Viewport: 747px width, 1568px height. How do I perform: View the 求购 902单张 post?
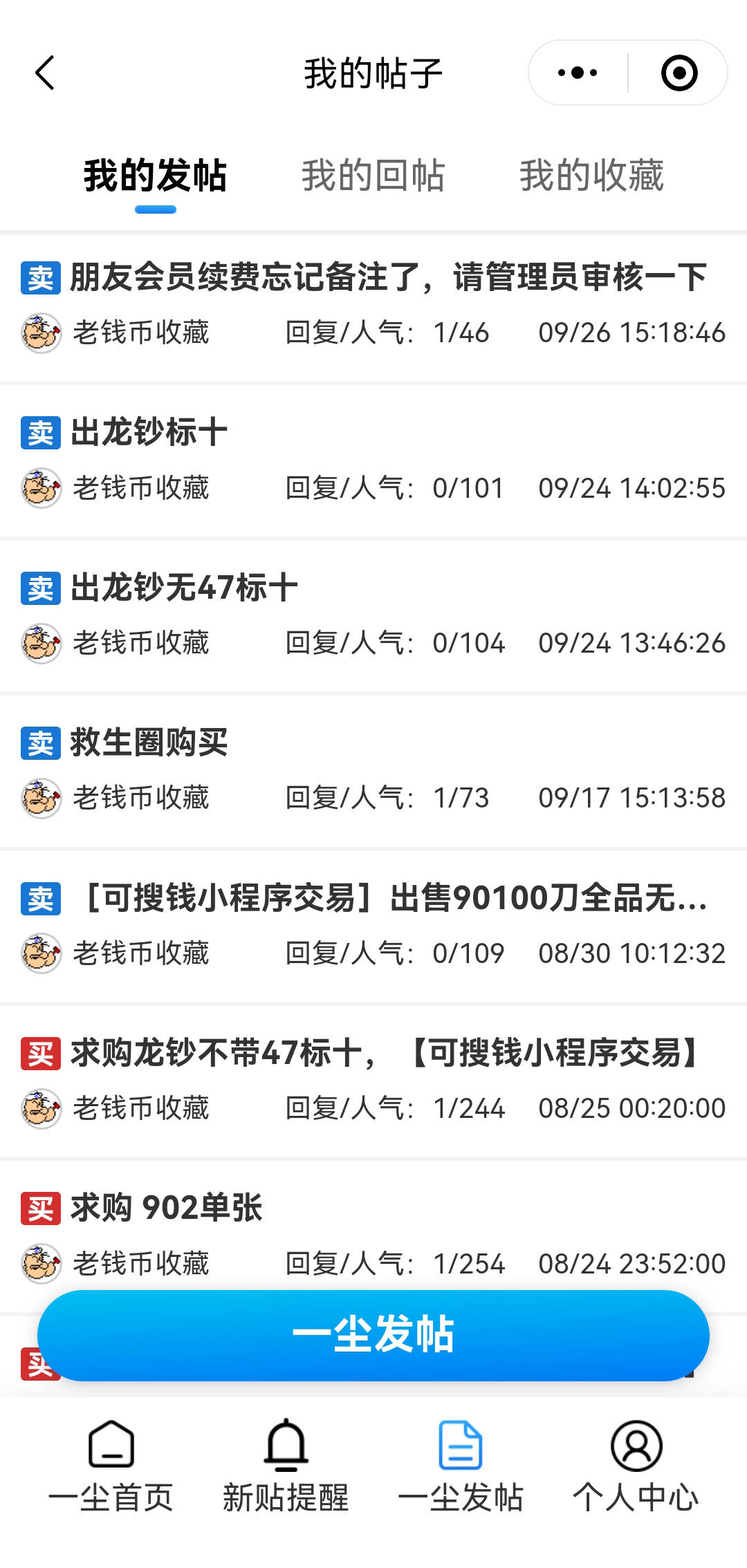pos(167,1208)
